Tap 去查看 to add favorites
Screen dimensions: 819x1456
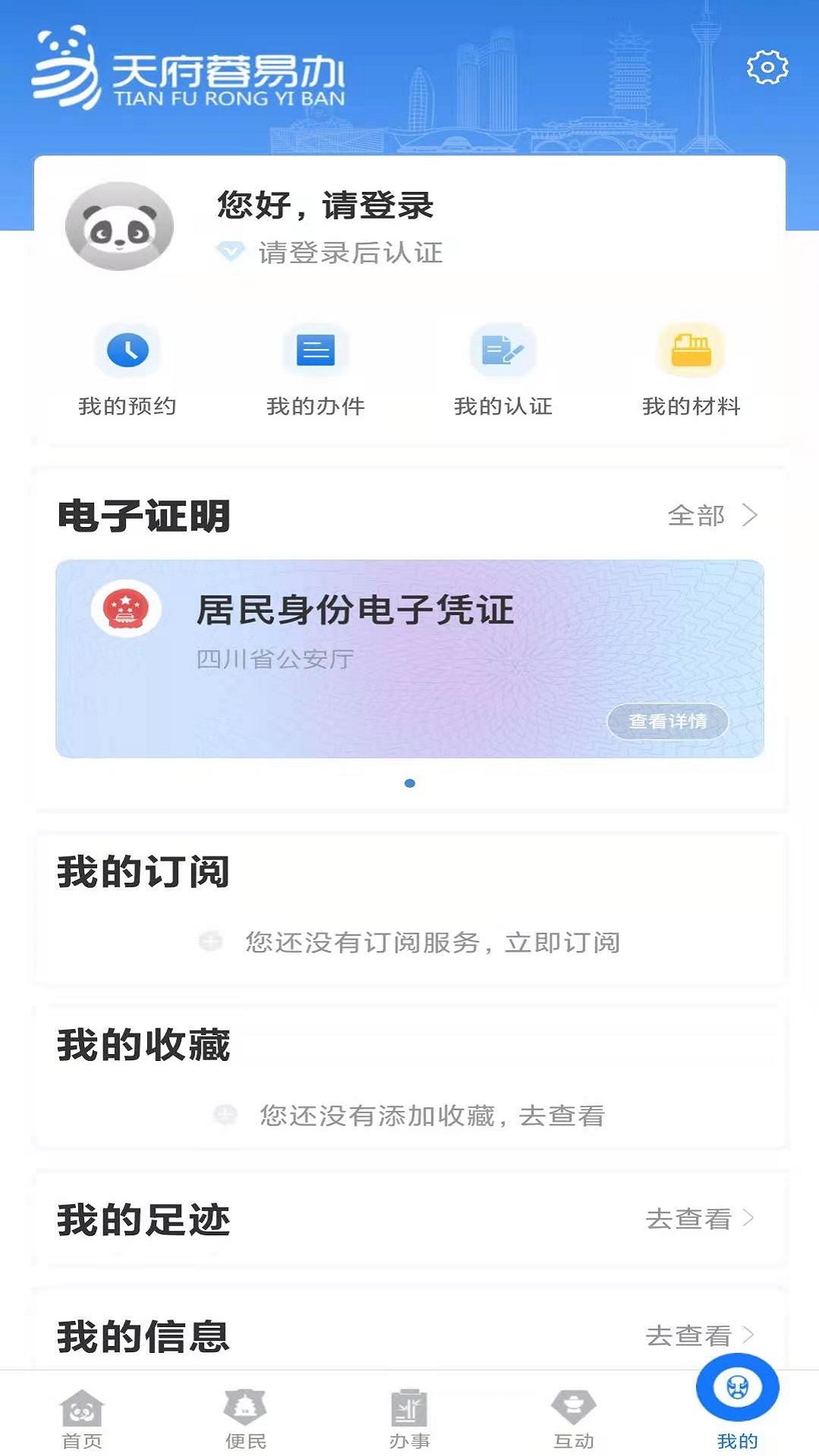point(562,1116)
